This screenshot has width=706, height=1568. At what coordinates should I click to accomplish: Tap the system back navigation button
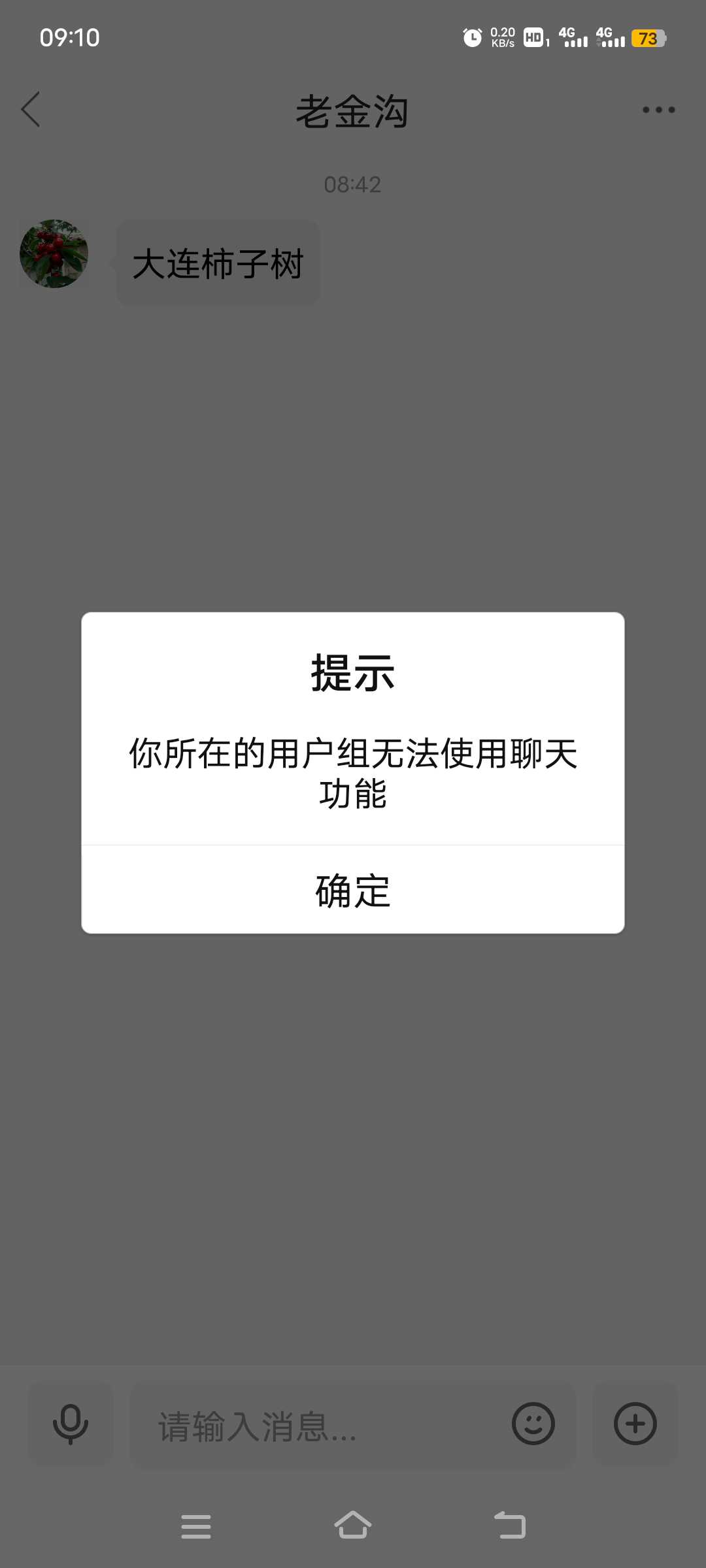pyautogui.click(x=510, y=1526)
